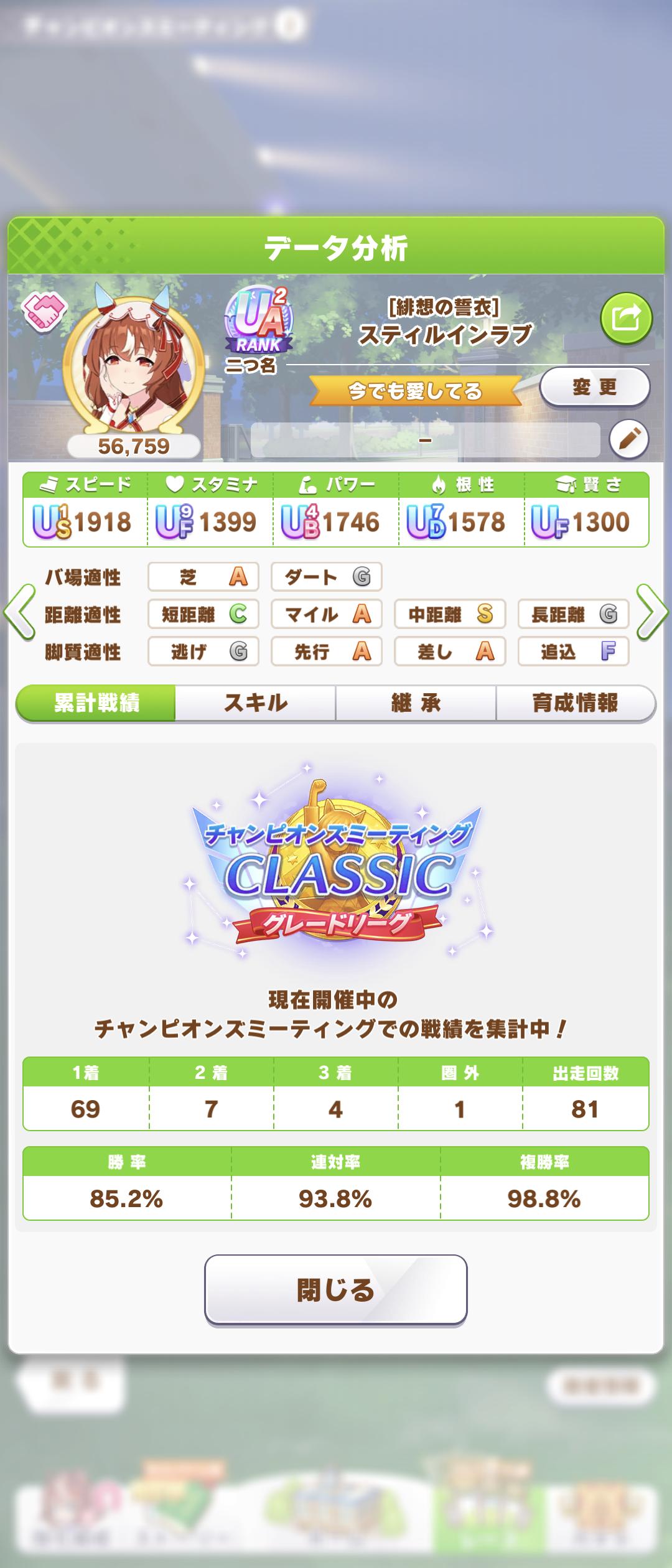Open the 育成情報 tab
Screen dimensions: 672x1568
(x=575, y=703)
